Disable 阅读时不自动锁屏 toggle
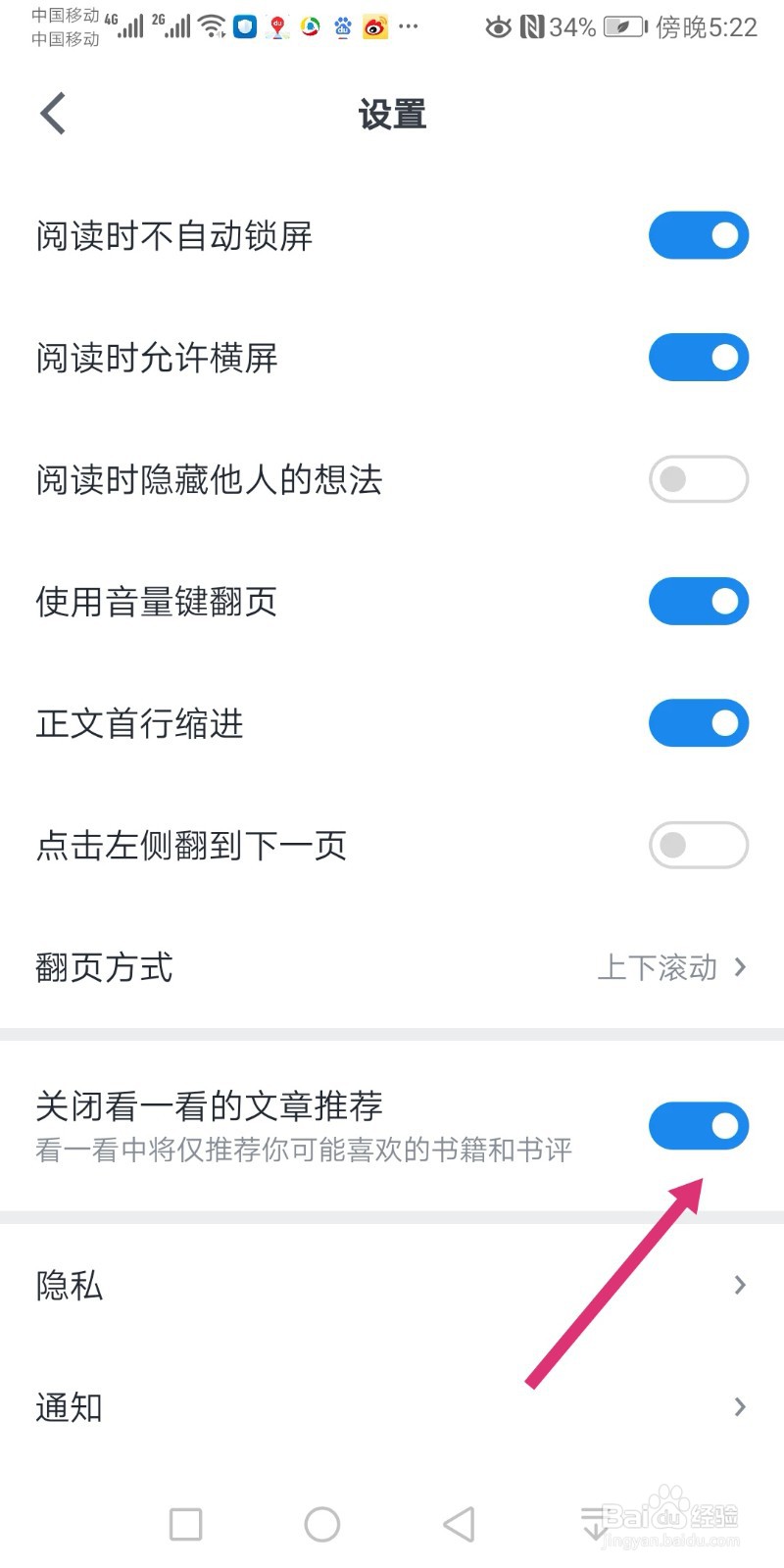 tap(699, 235)
